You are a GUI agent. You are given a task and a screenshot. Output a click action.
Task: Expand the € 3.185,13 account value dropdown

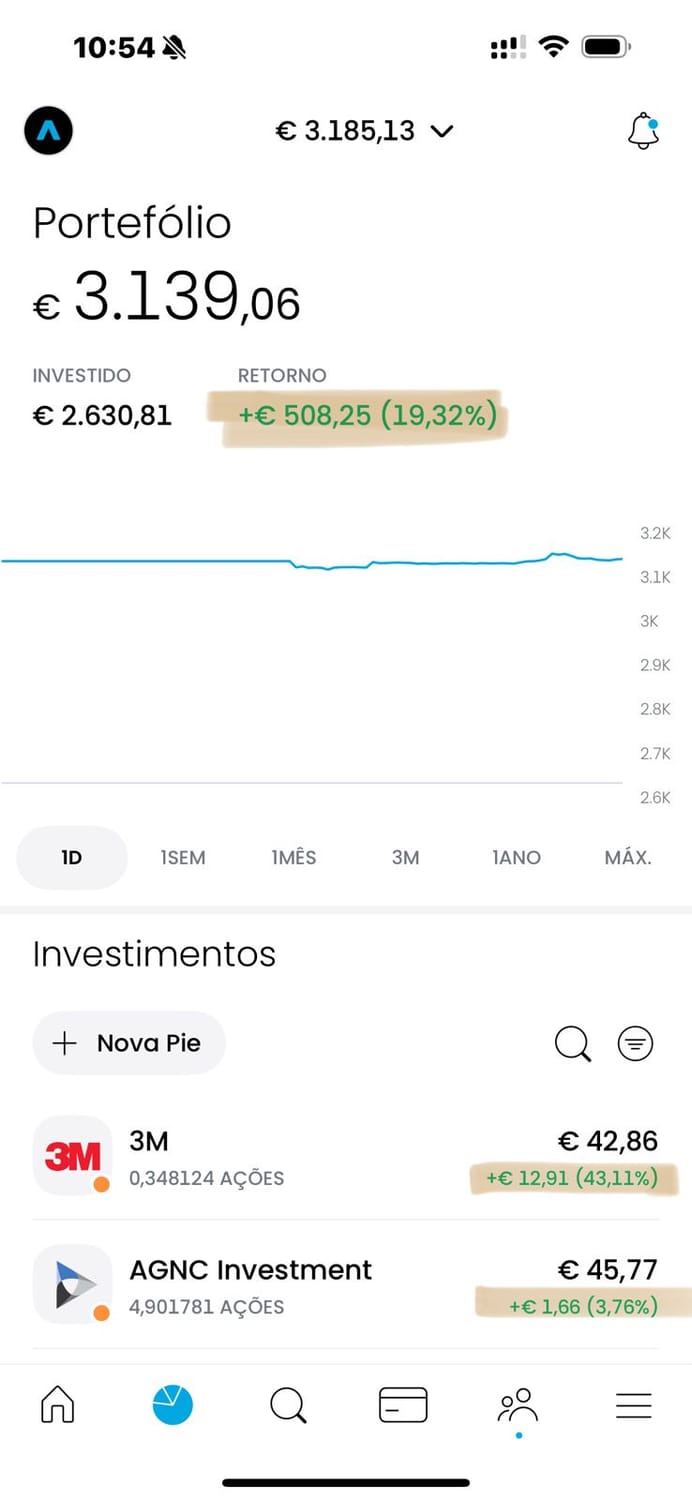pos(364,131)
